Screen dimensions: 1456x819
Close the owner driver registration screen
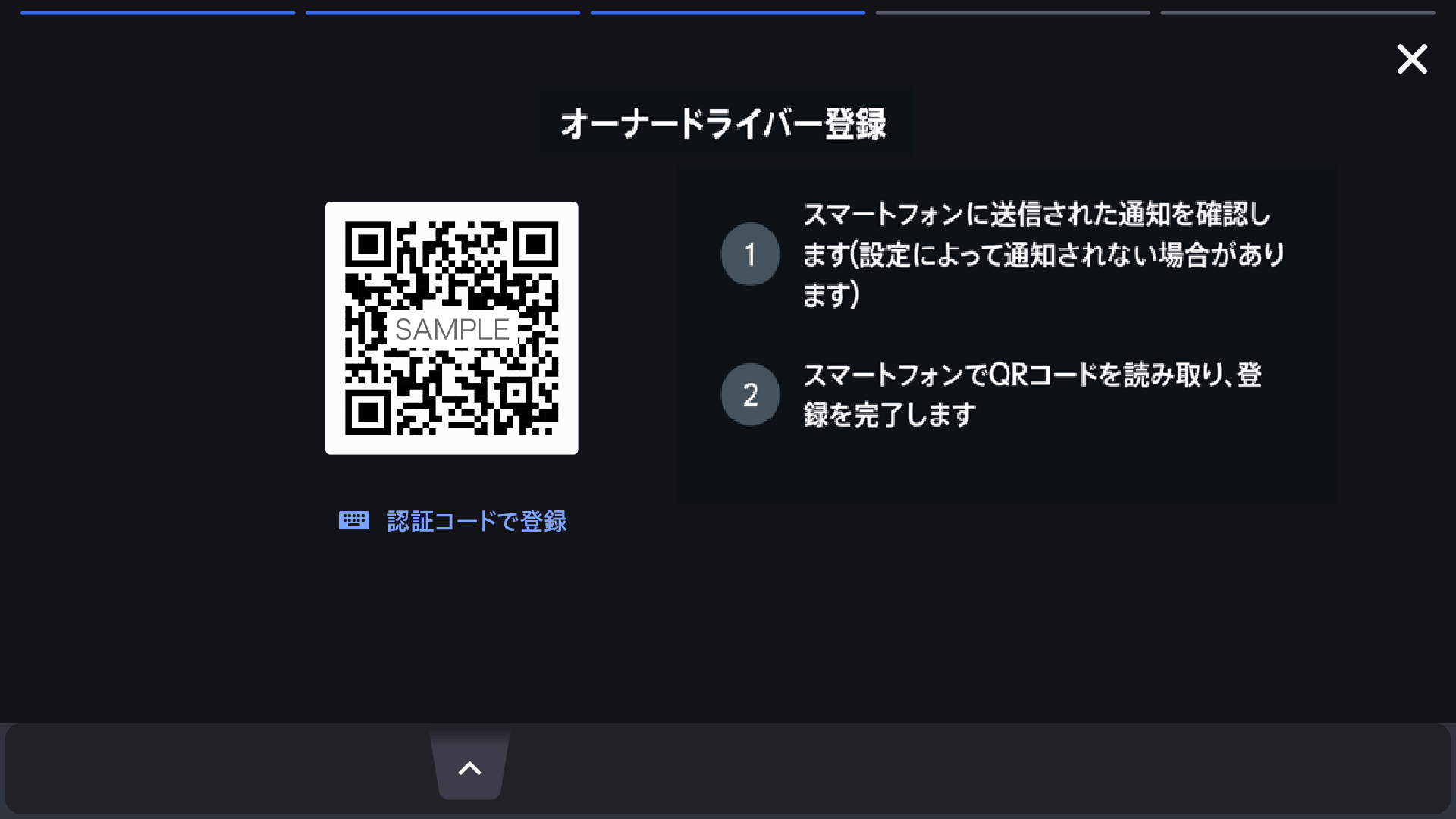coord(1411,59)
